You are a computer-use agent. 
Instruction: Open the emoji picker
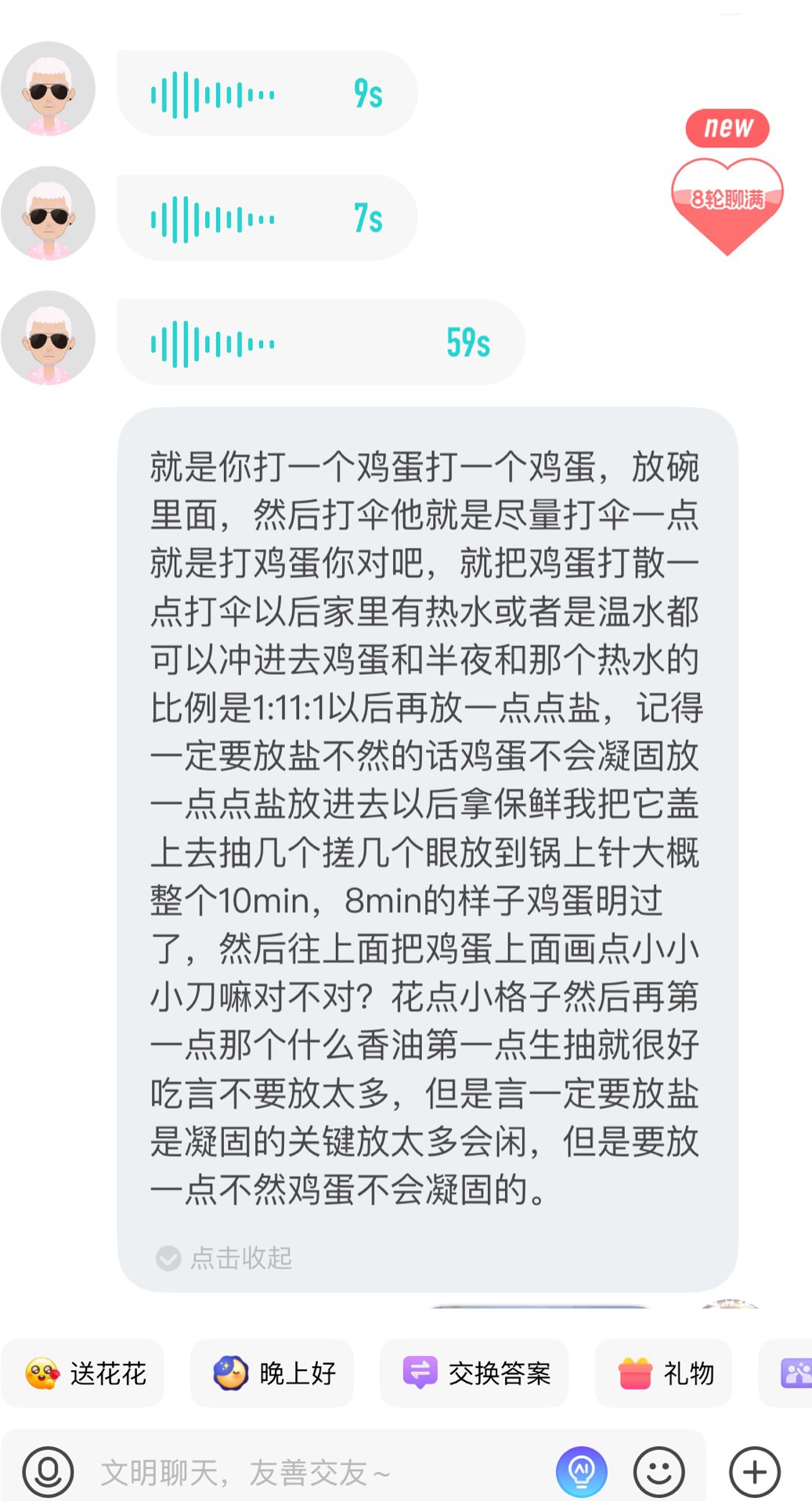[x=659, y=1472]
